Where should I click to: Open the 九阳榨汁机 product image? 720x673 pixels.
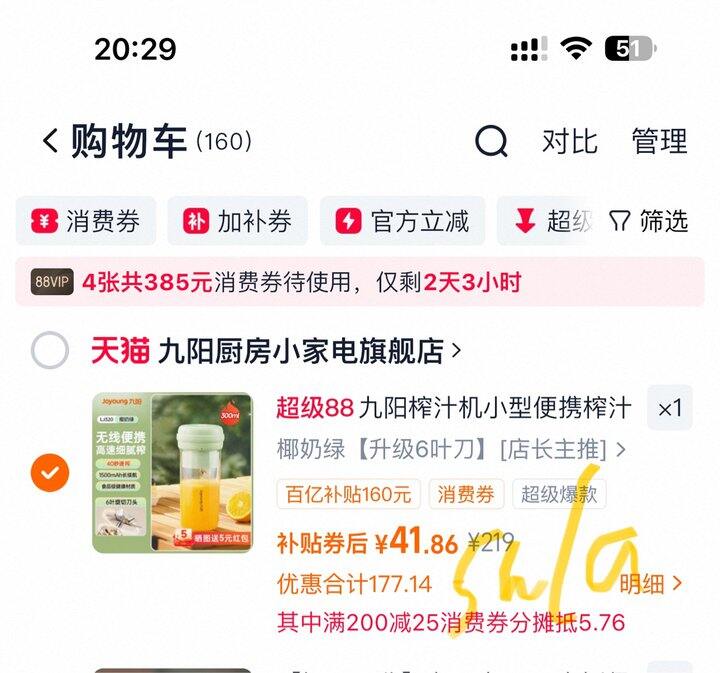coord(172,472)
